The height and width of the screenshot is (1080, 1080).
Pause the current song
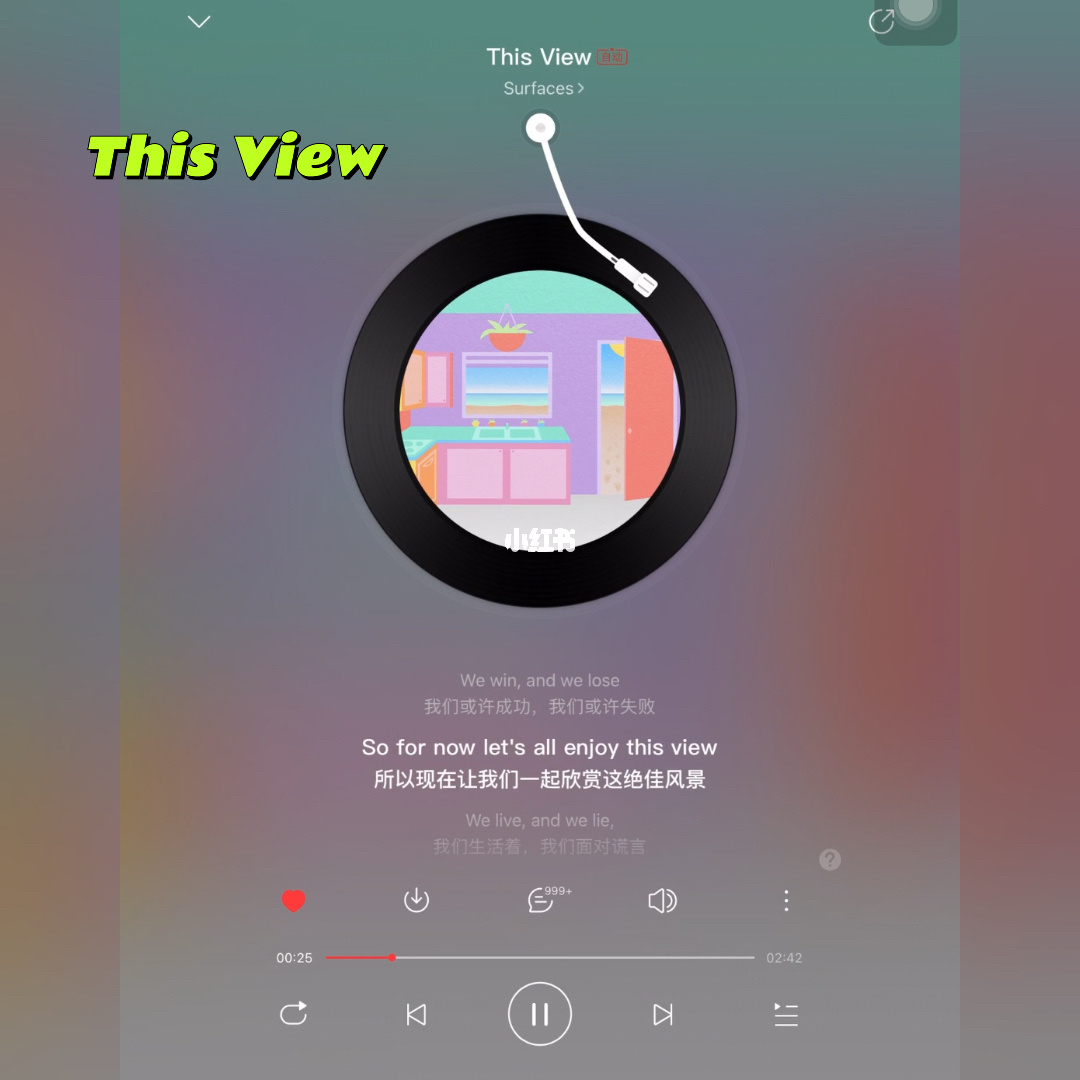pos(540,1014)
